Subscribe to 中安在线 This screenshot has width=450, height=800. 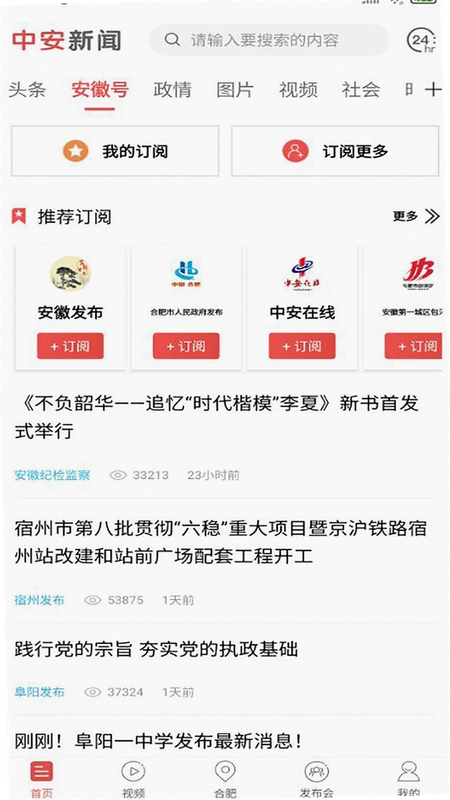(302, 346)
